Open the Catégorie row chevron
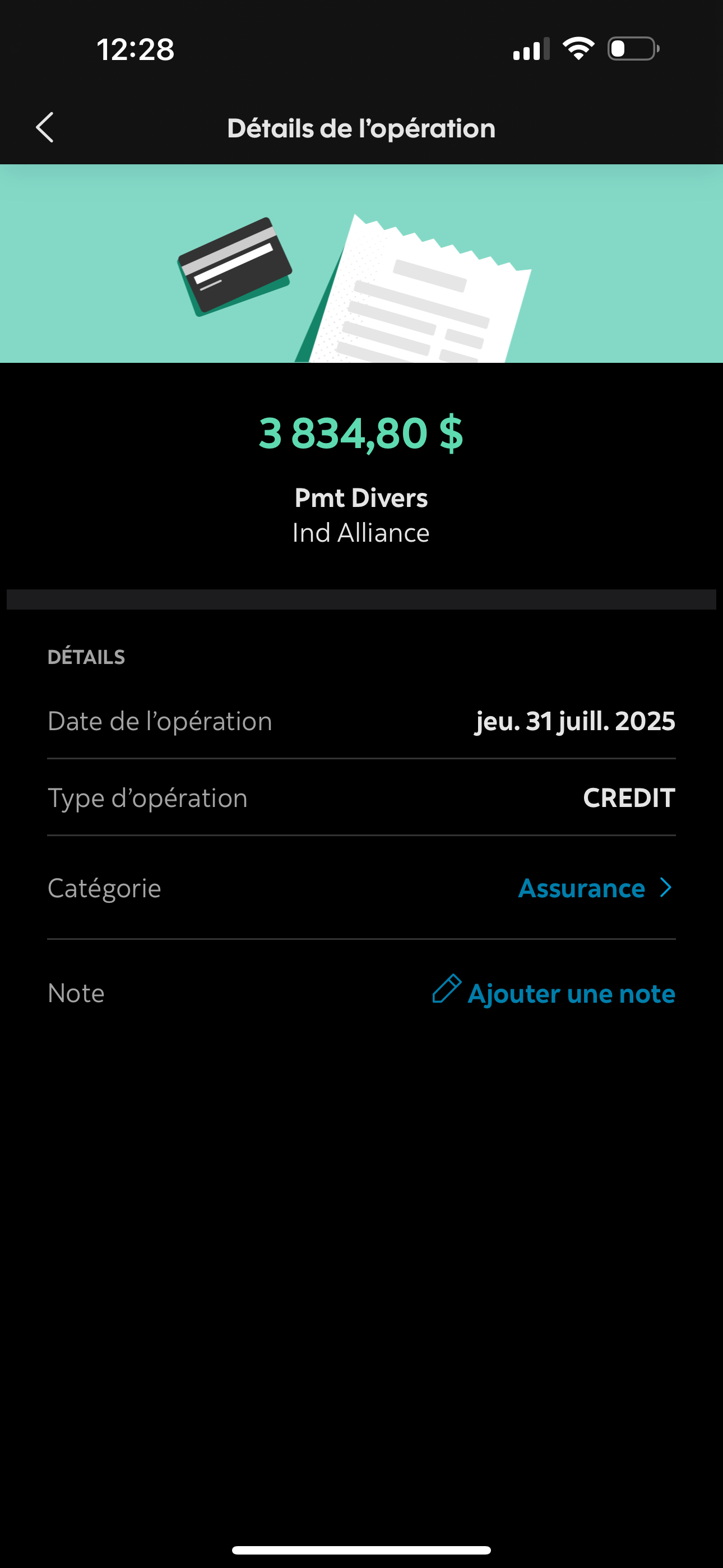Image resolution: width=723 pixels, height=1568 pixels. pos(665,888)
